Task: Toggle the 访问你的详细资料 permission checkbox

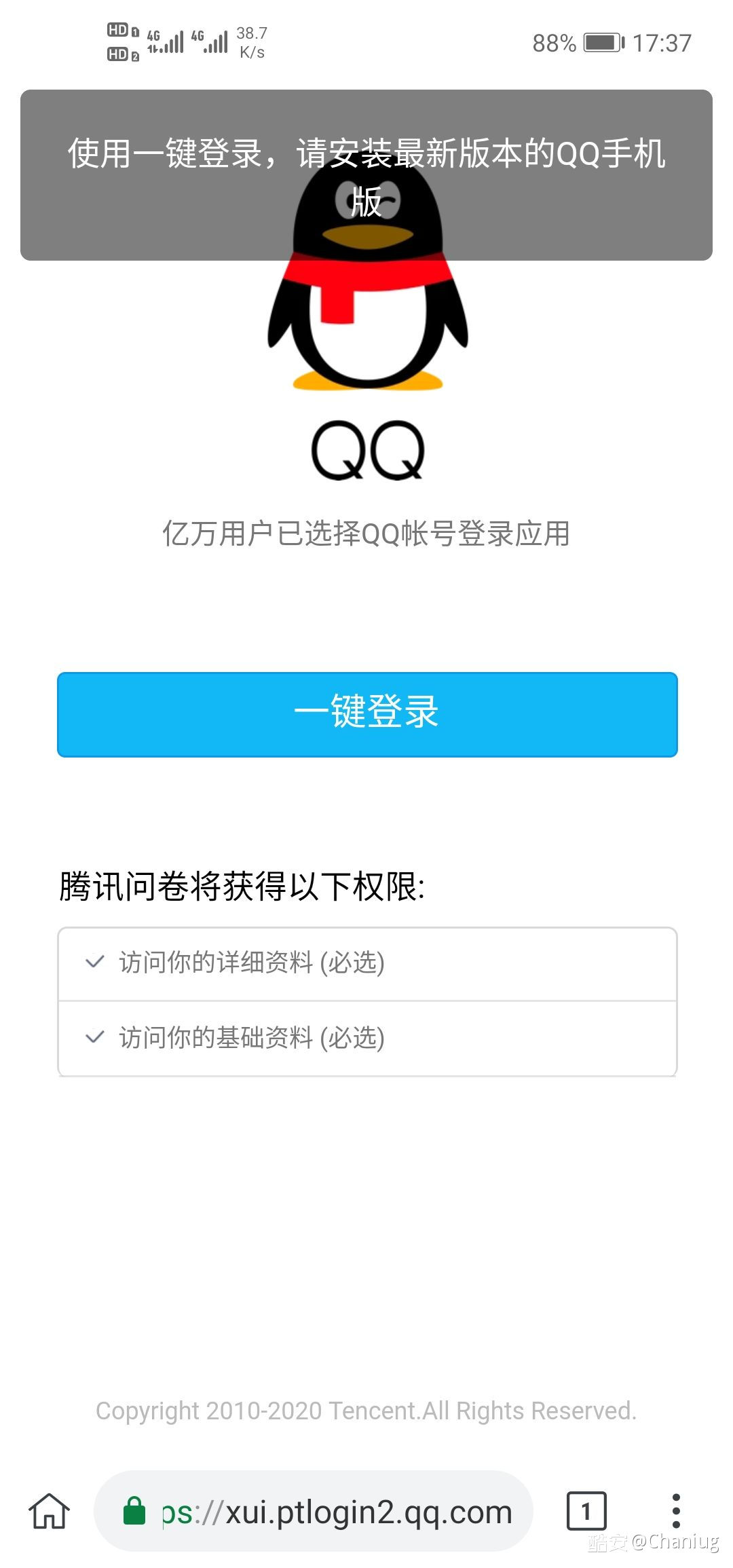Action: point(95,962)
